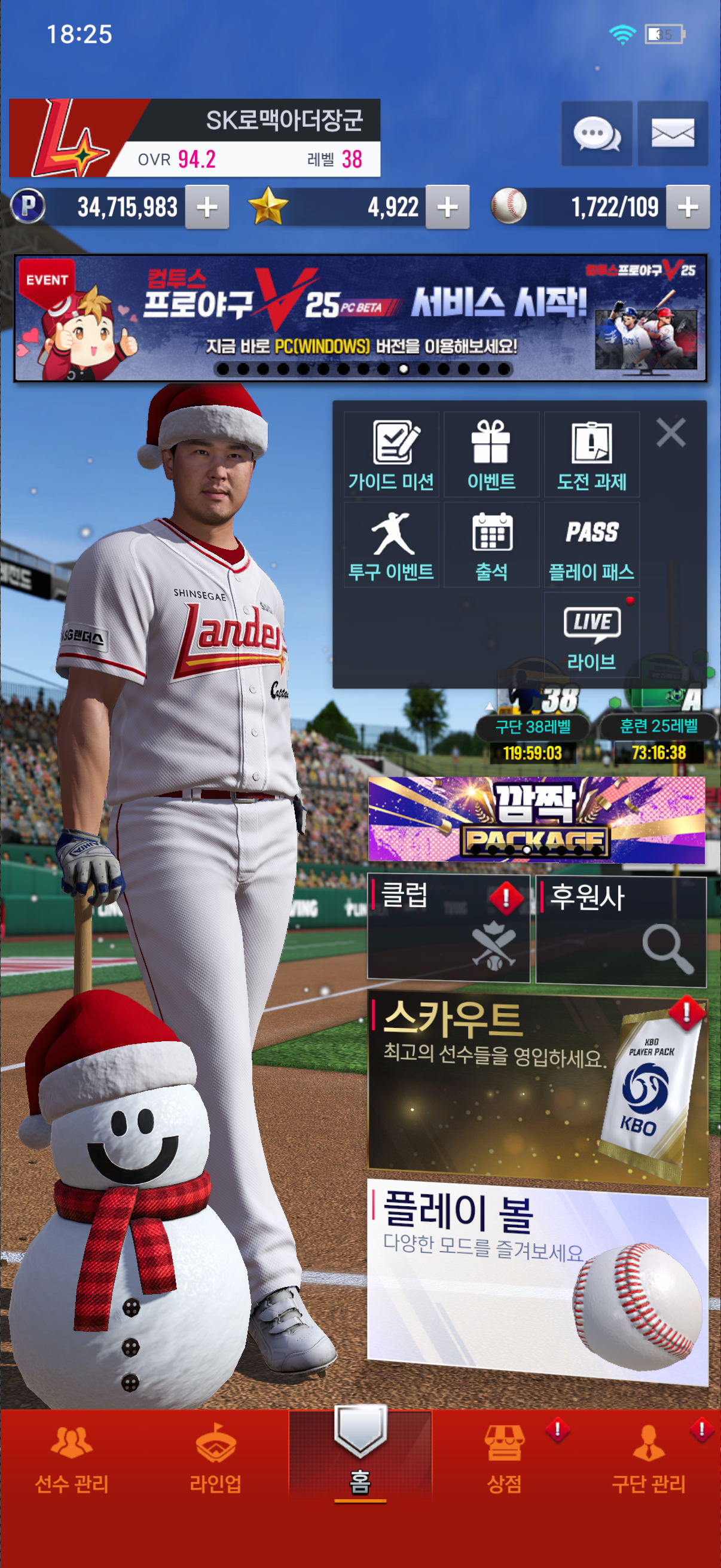Viewport: 721px width, 1568px height.
Task: Open the 클럽 card
Action: click(448, 928)
